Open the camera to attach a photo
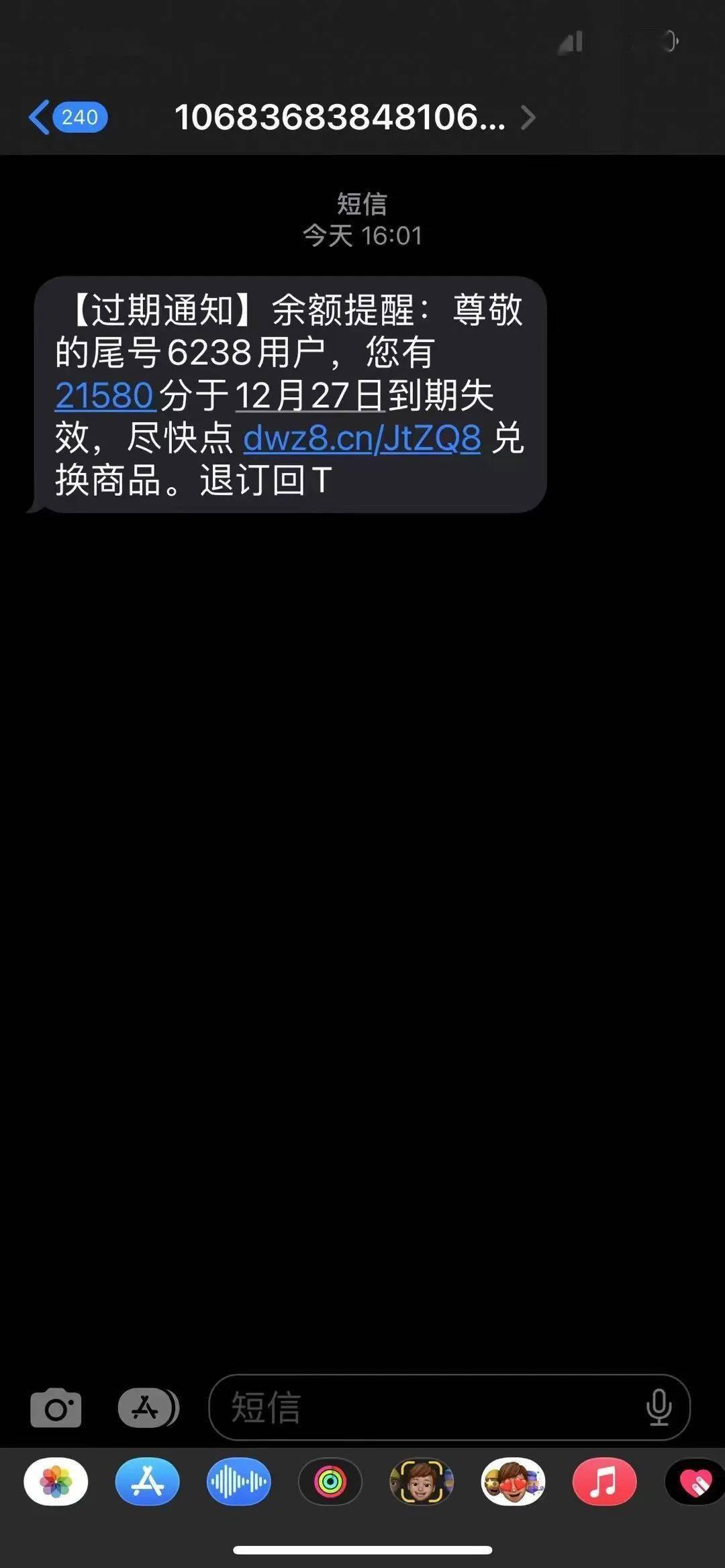This screenshot has height=1568, width=725. (x=56, y=1408)
